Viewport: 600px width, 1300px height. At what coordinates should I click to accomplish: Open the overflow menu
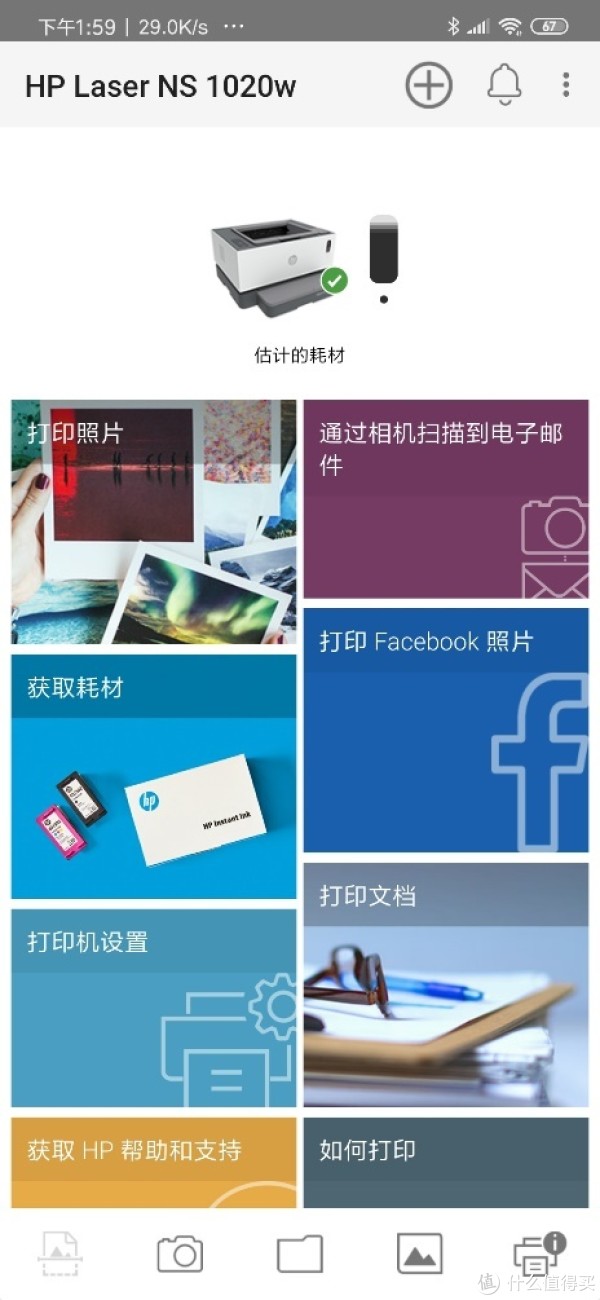click(x=565, y=85)
